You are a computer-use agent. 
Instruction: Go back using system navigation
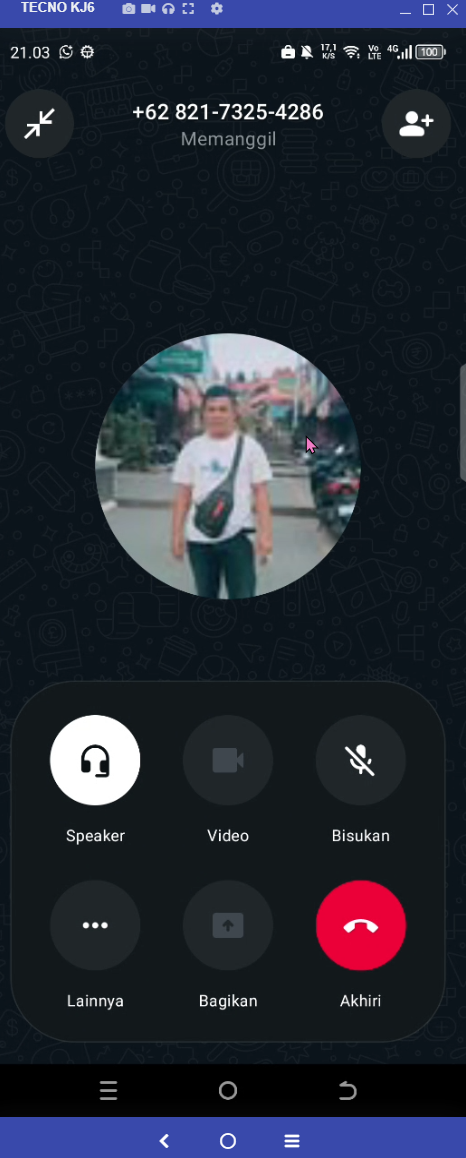tap(347, 1090)
